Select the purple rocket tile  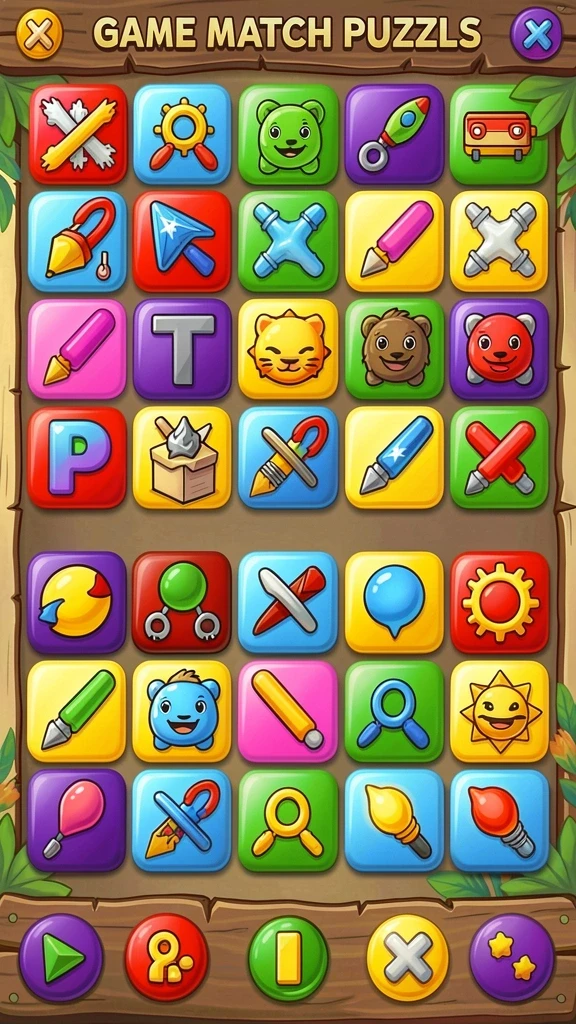[394, 134]
